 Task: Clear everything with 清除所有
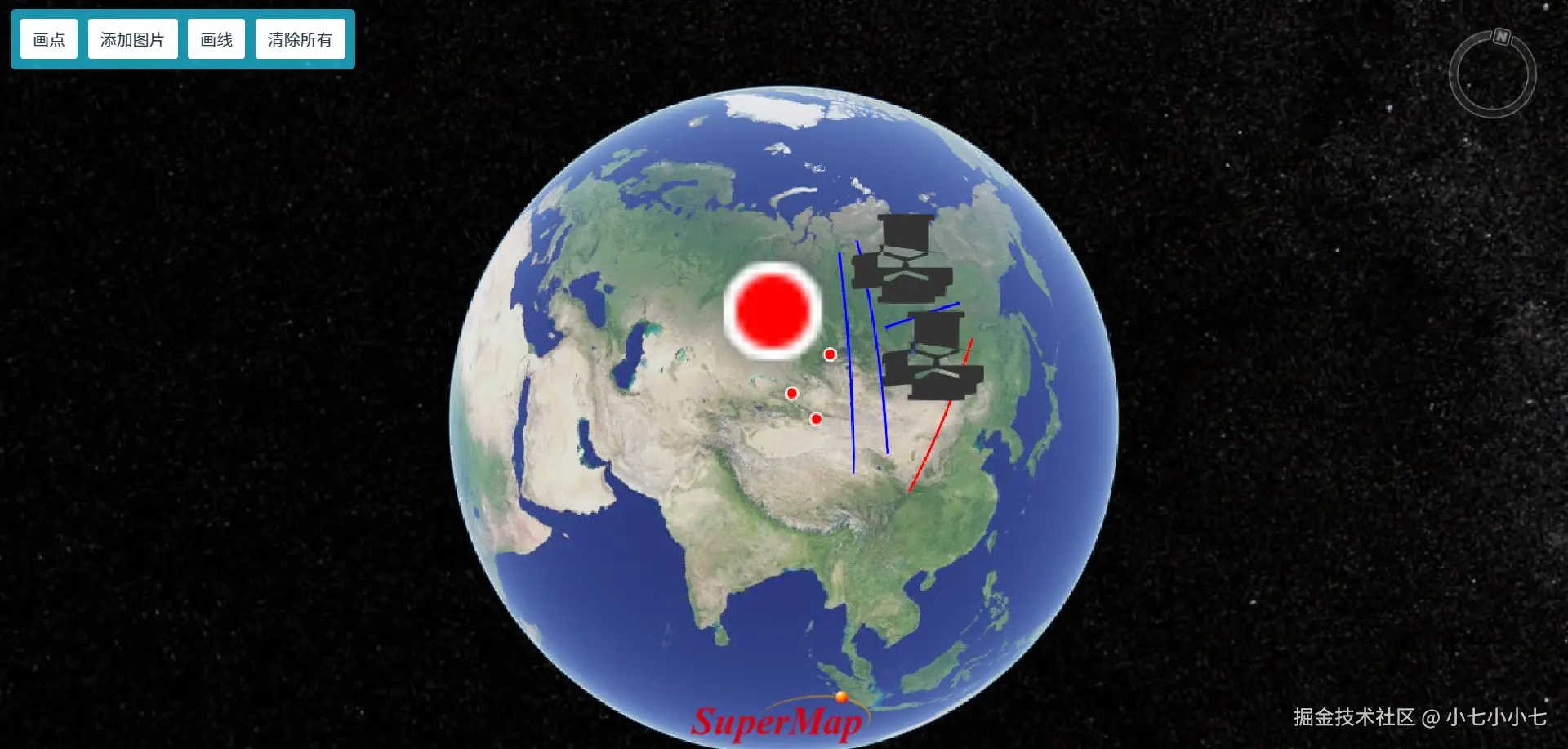pyautogui.click(x=300, y=39)
